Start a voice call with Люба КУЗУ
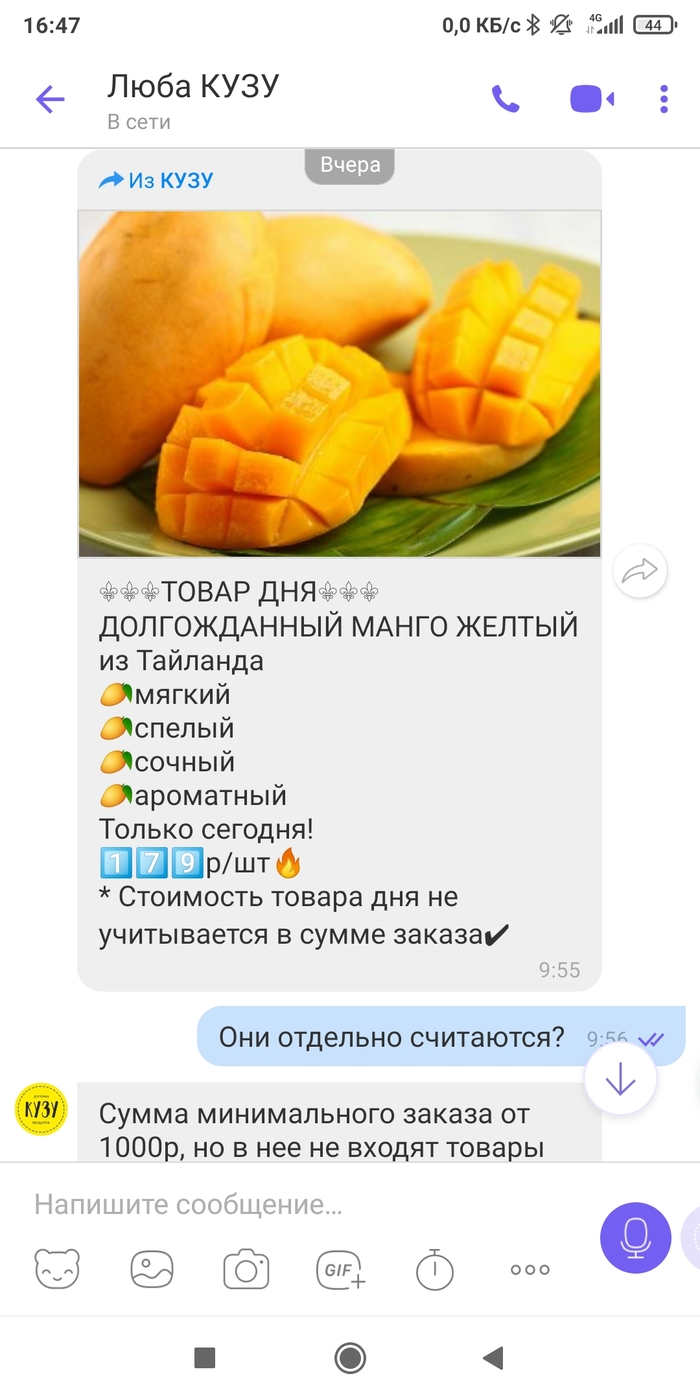Screen dimensions: 700x1400 pyautogui.click(x=505, y=98)
